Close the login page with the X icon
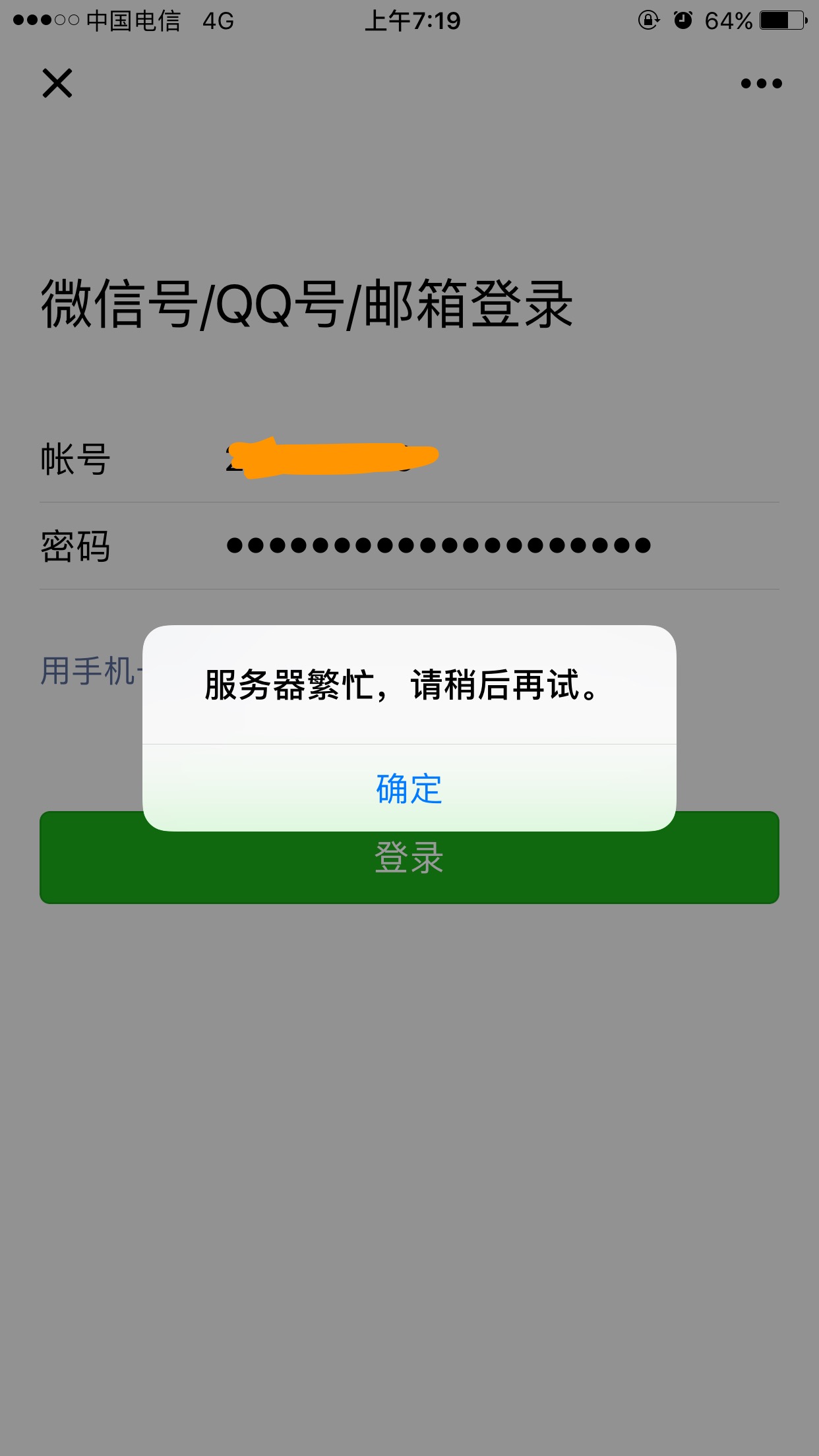The width and height of the screenshot is (819, 1456). click(57, 84)
